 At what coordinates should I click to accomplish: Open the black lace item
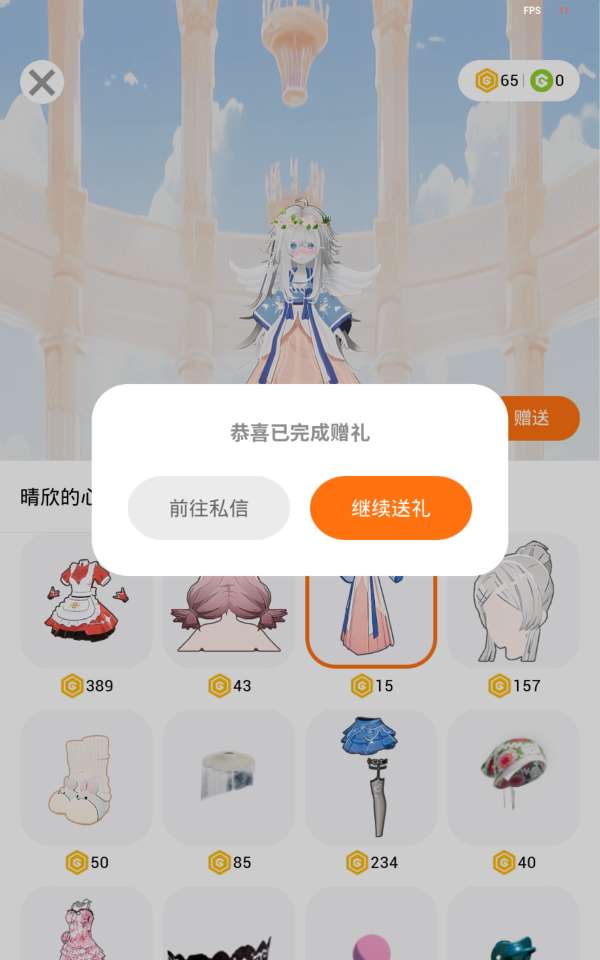(228, 923)
